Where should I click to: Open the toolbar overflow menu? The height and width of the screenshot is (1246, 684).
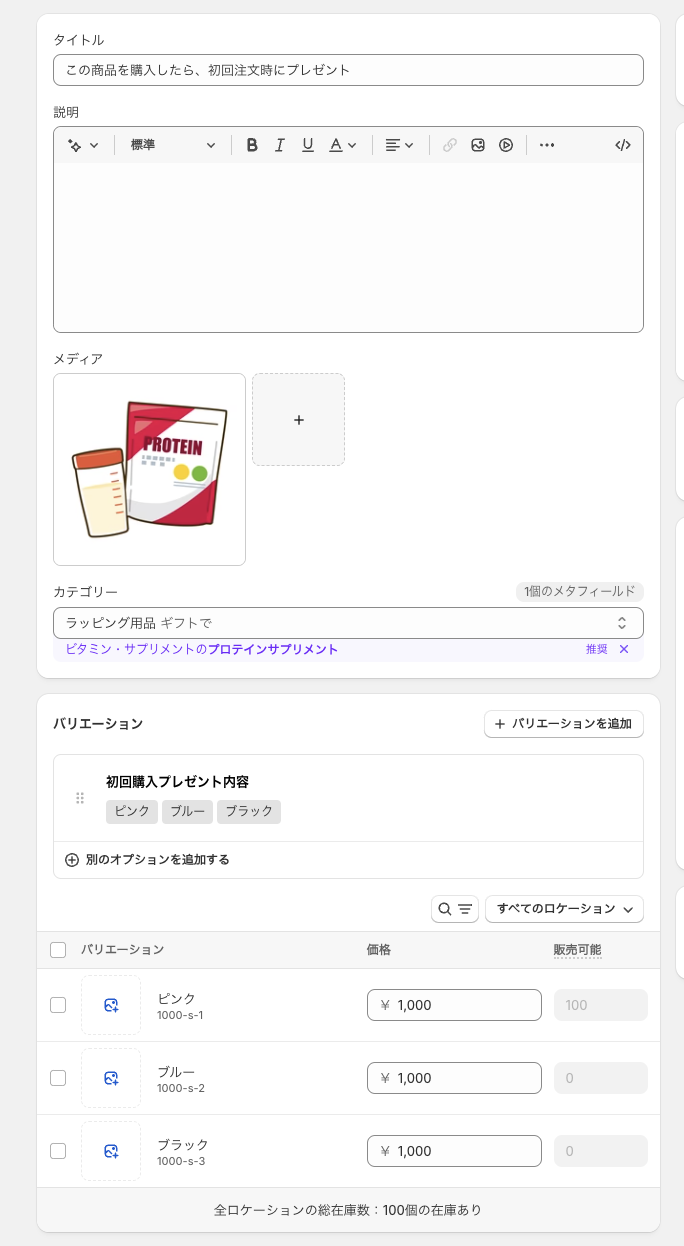[x=547, y=145]
